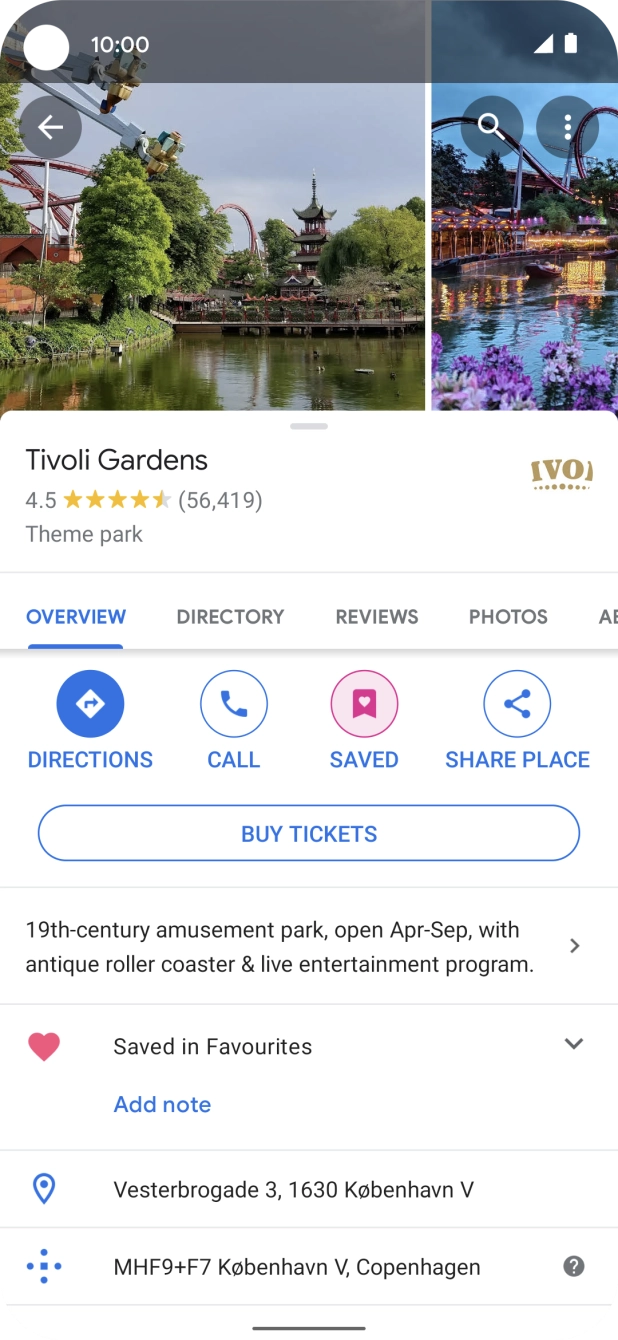Screen dimensions: 618x1340
Task: Tap the plus code row MHF9+F7
Action: pos(297,1267)
